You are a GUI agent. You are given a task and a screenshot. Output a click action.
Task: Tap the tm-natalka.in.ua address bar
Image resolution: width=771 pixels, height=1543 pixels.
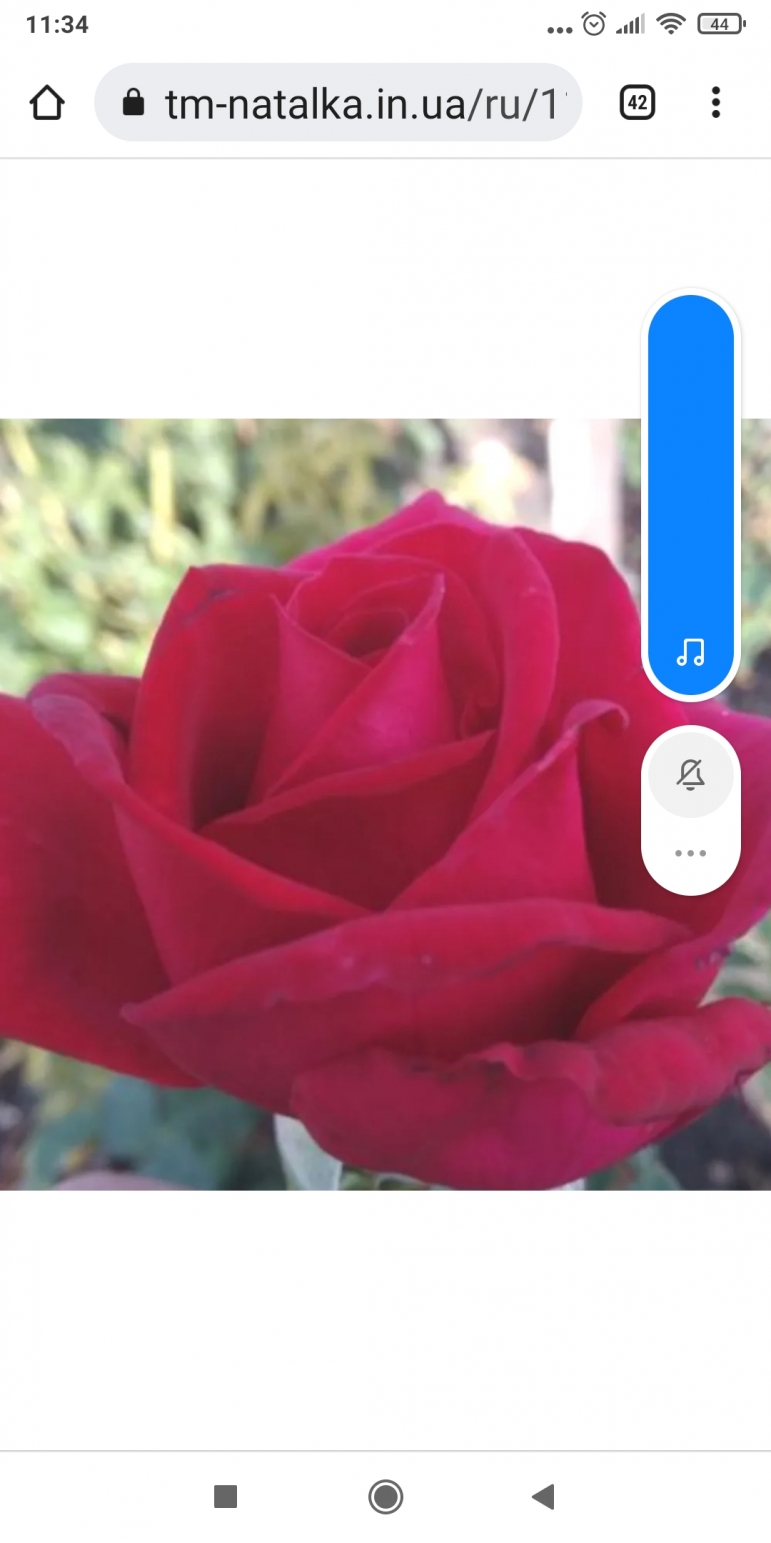(x=338, y=102)
